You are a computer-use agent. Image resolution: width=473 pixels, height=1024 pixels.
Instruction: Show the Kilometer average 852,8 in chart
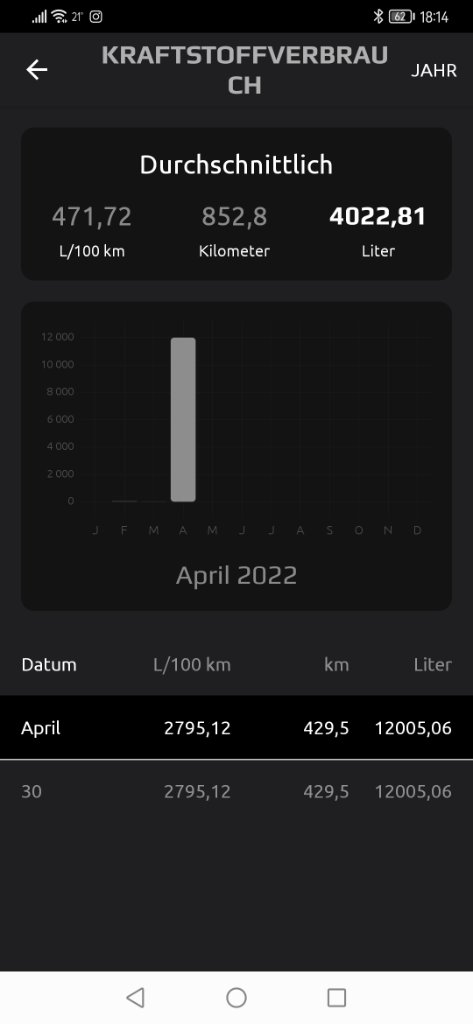click(235, 217)
